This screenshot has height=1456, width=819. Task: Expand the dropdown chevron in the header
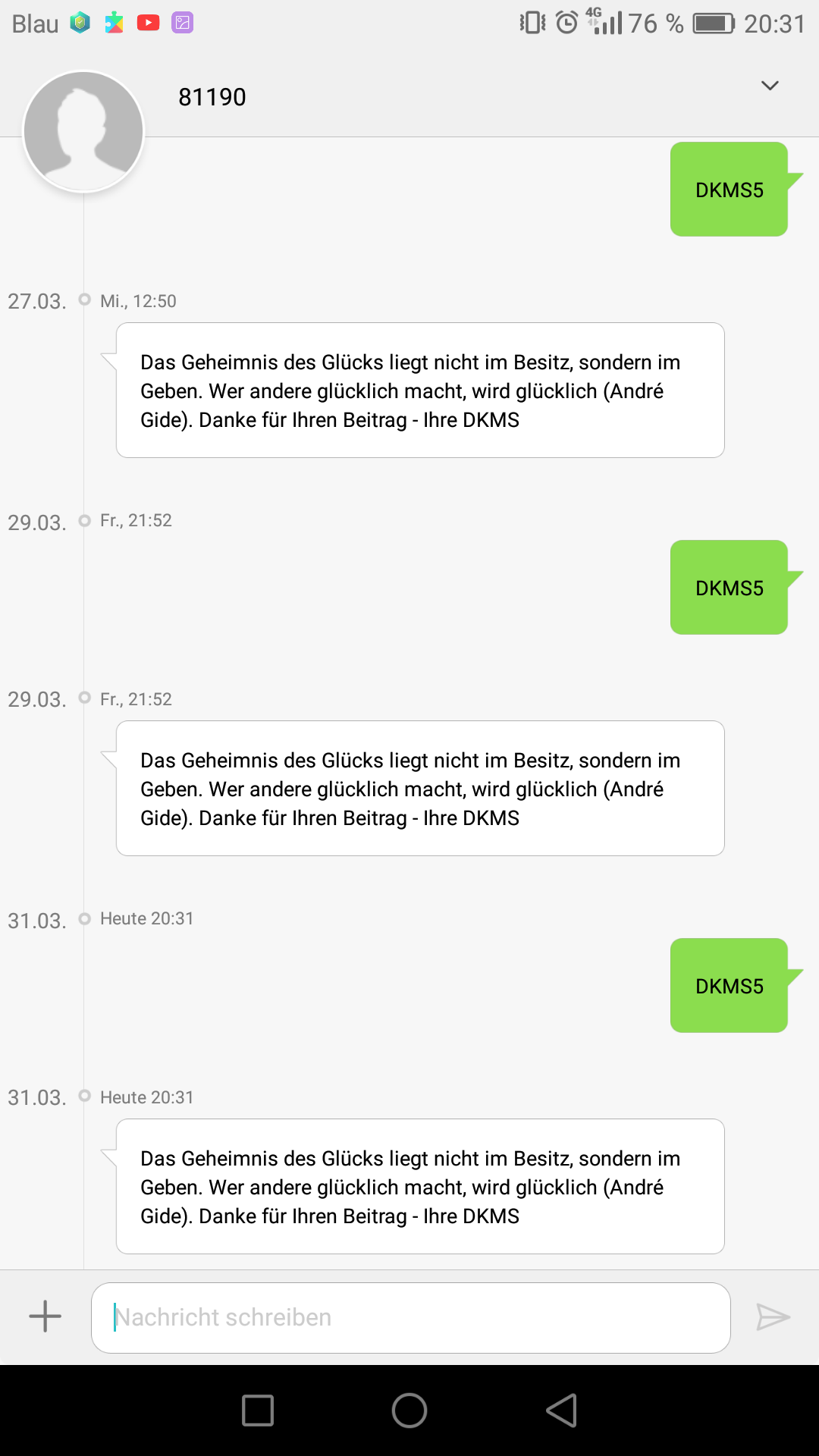tap(770, 86)
